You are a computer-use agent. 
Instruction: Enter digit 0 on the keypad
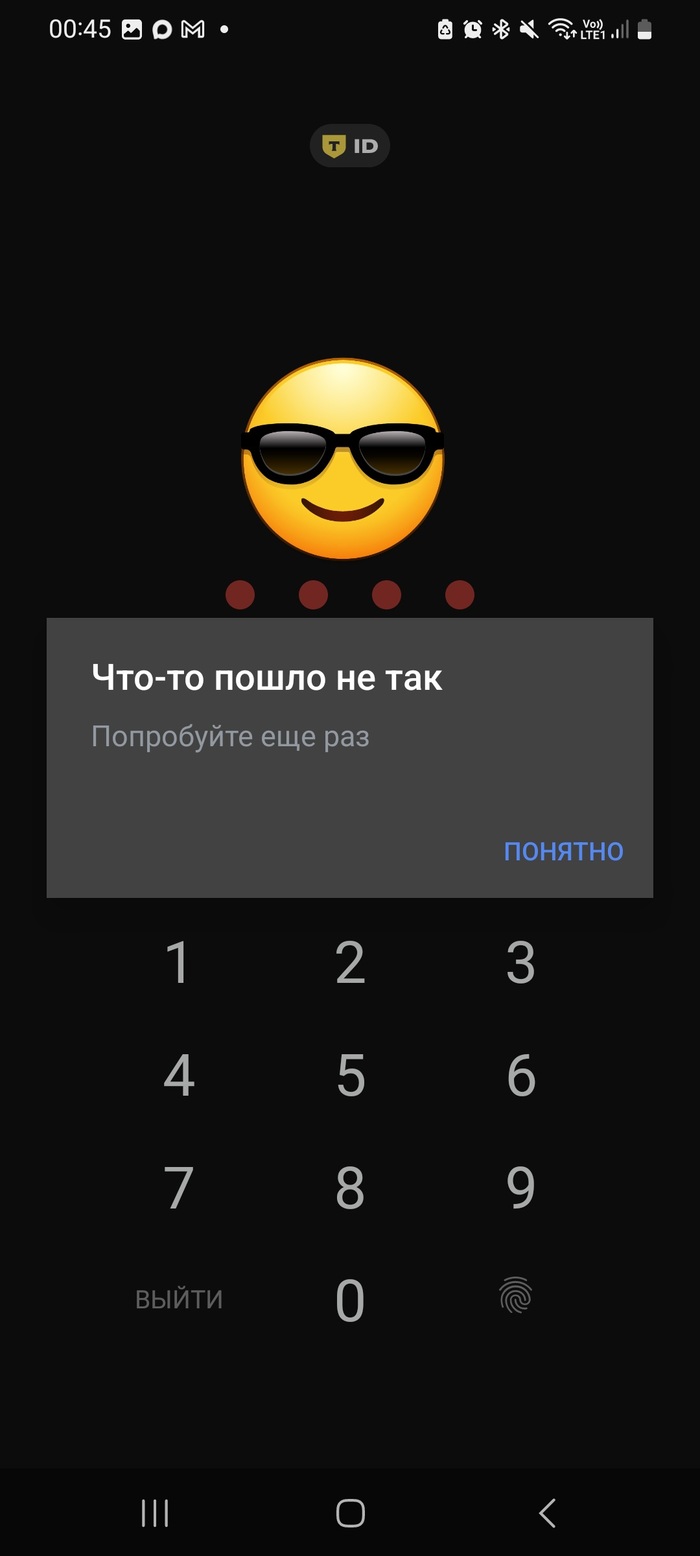click(x=350, y=1300)
